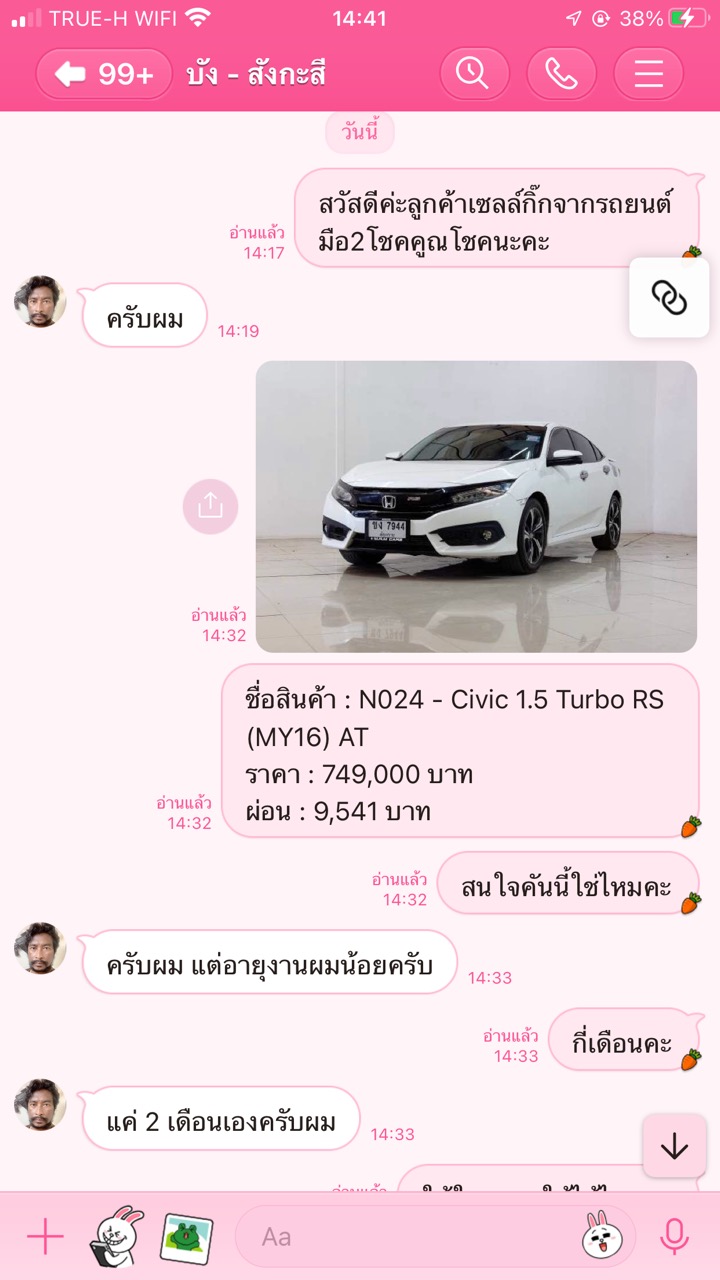Image resolution: width=720 pixels, height=1280 pixels.
Task: Record a voice message with microphone
Action: tap(674, 1237)
